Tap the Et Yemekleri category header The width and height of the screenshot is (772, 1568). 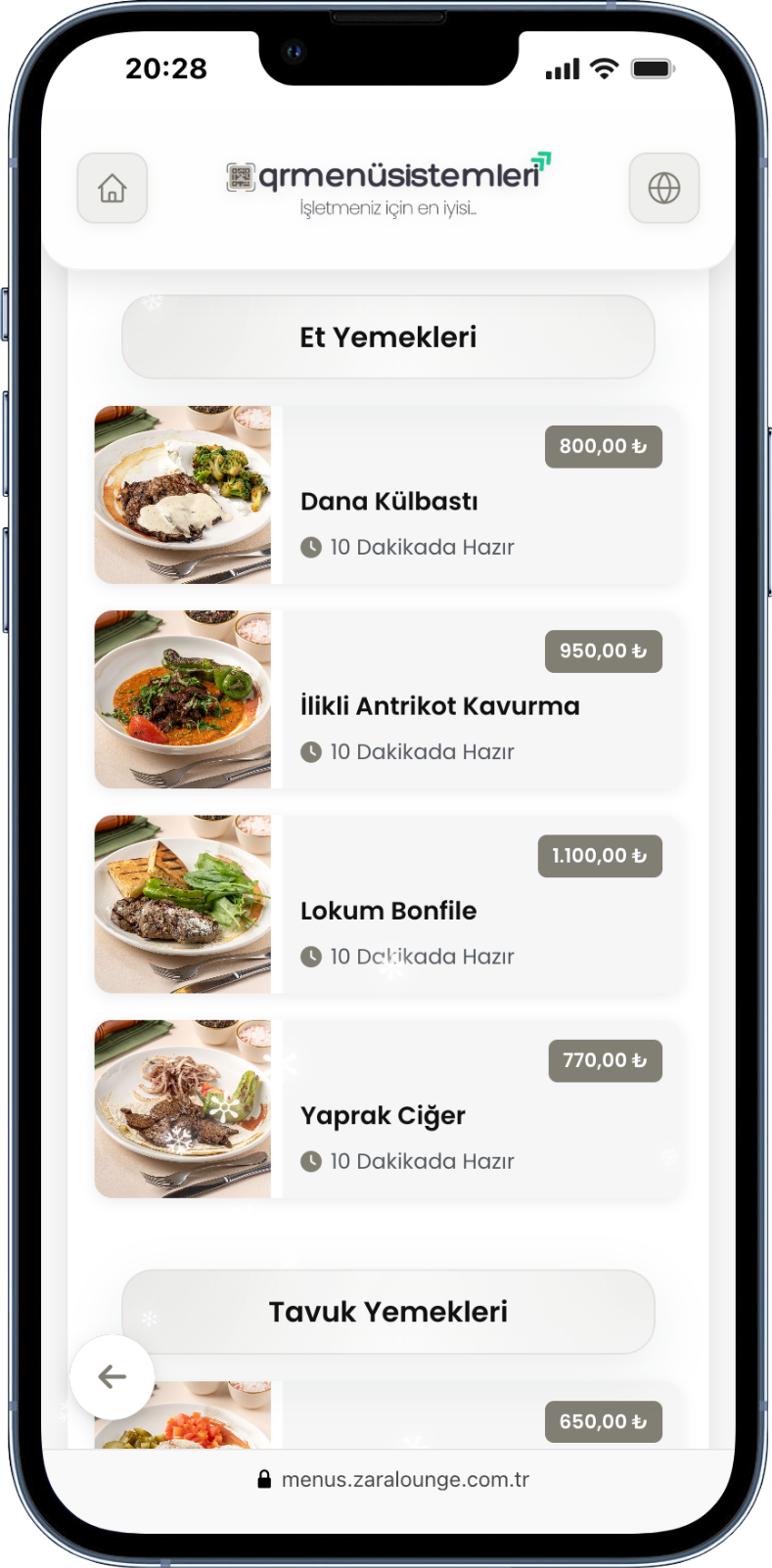point(387,336)
